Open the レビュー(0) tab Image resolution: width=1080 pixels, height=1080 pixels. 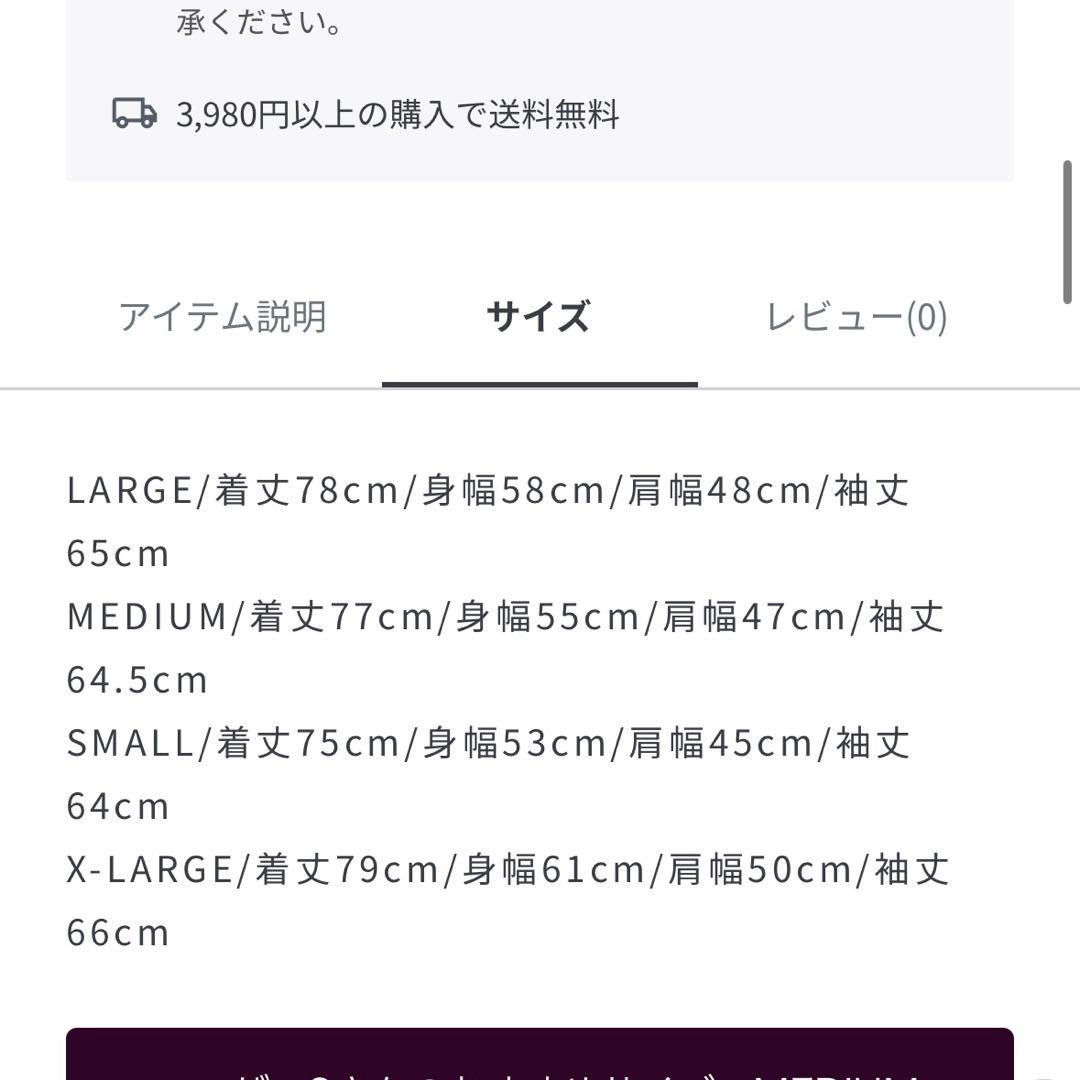tap(856, 317)
